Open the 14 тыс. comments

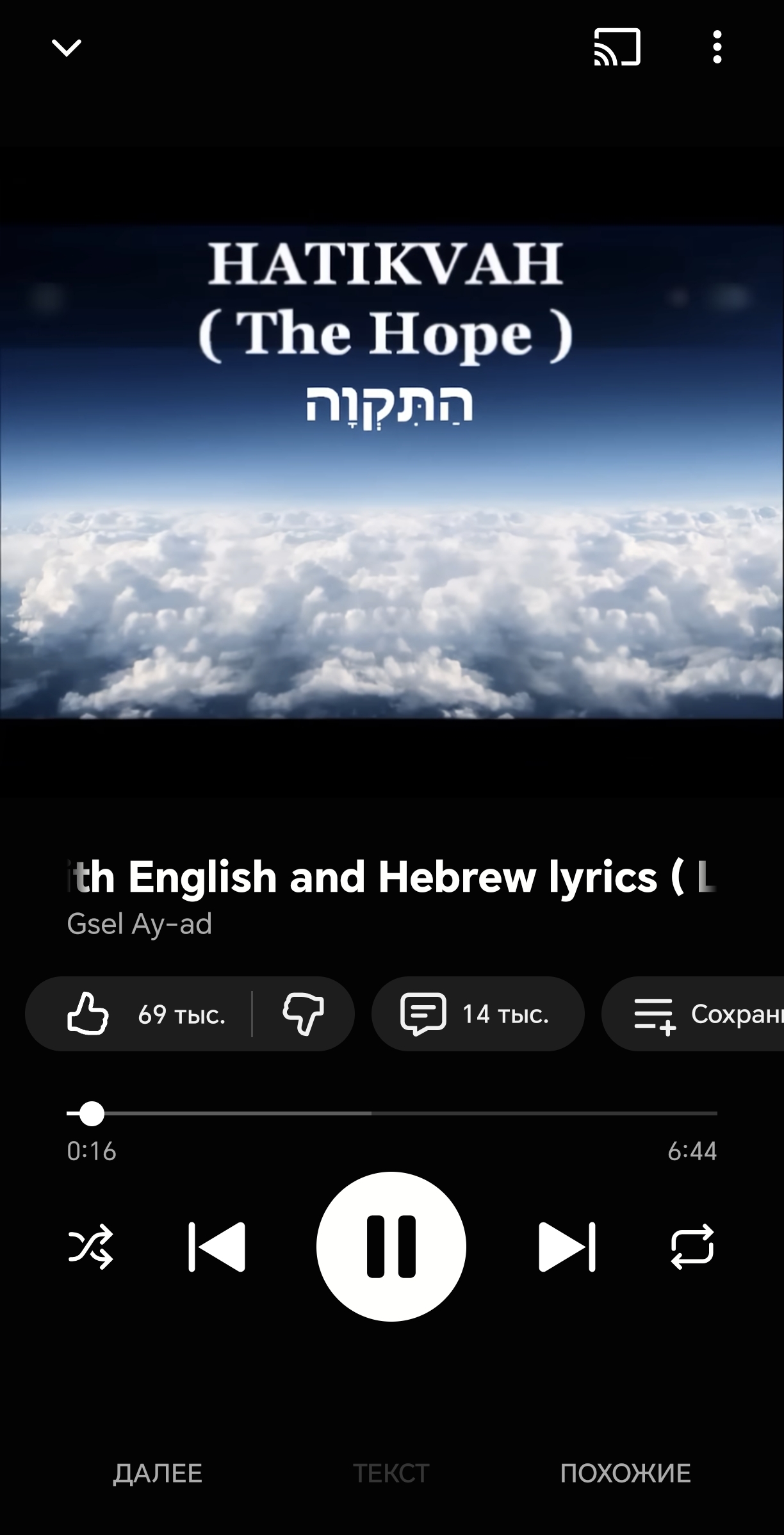(477, 1014)
